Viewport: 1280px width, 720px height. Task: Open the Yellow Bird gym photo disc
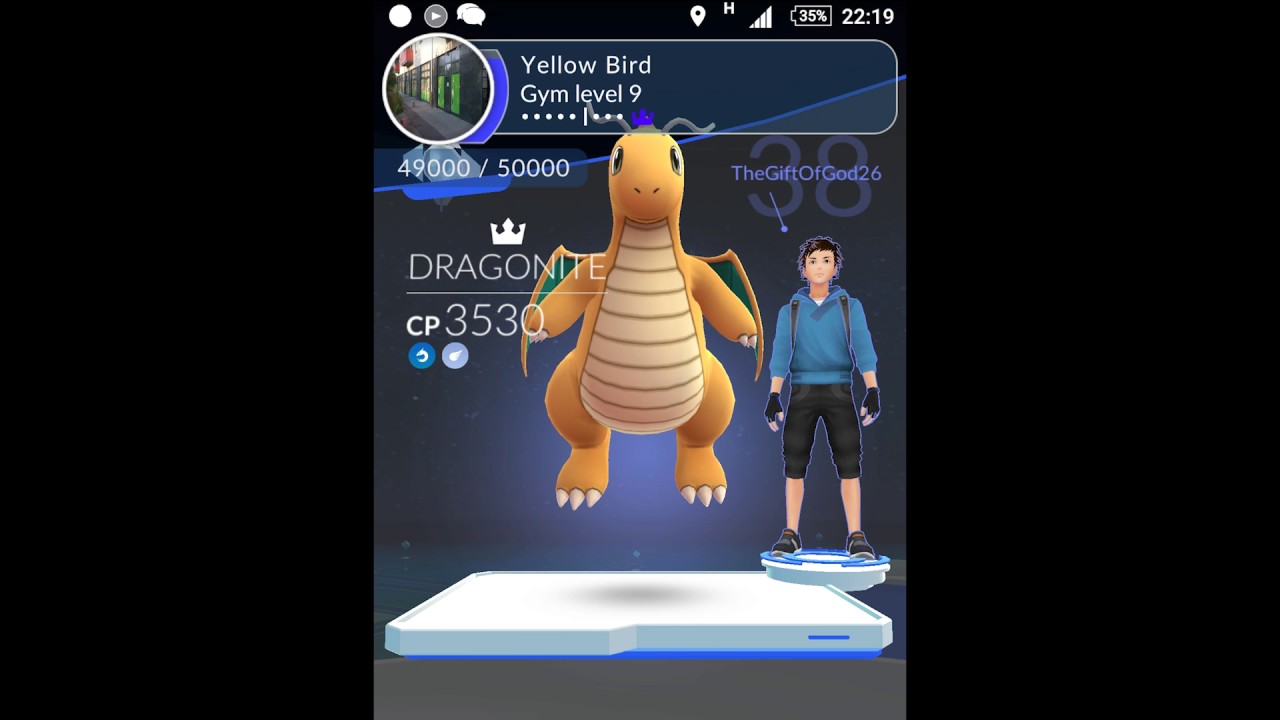coord(437,89)
